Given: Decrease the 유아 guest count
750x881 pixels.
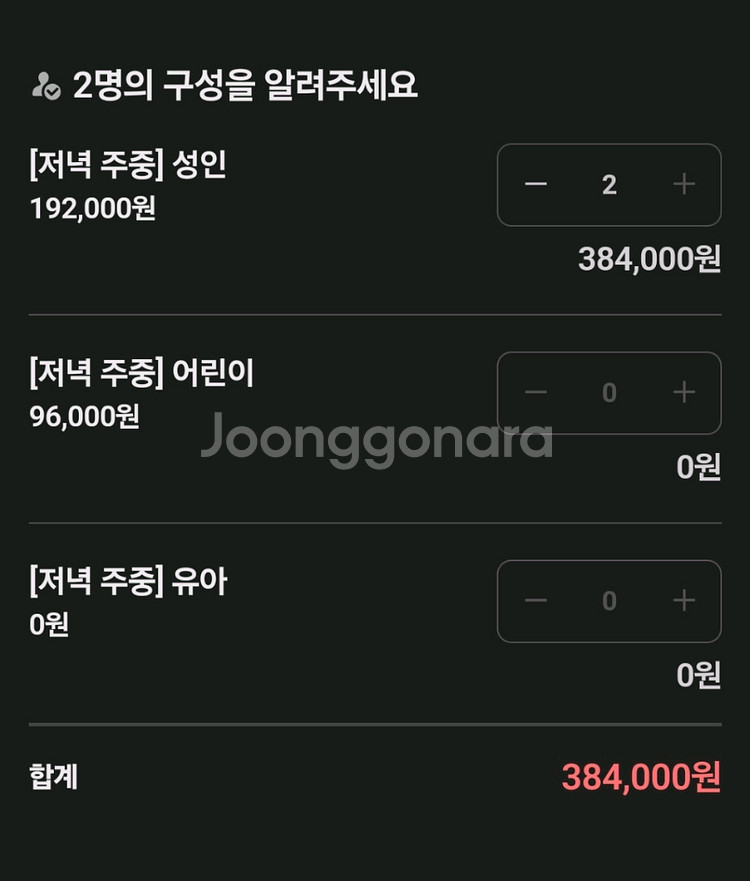Looking at the screenshot, I should point(536,601).
